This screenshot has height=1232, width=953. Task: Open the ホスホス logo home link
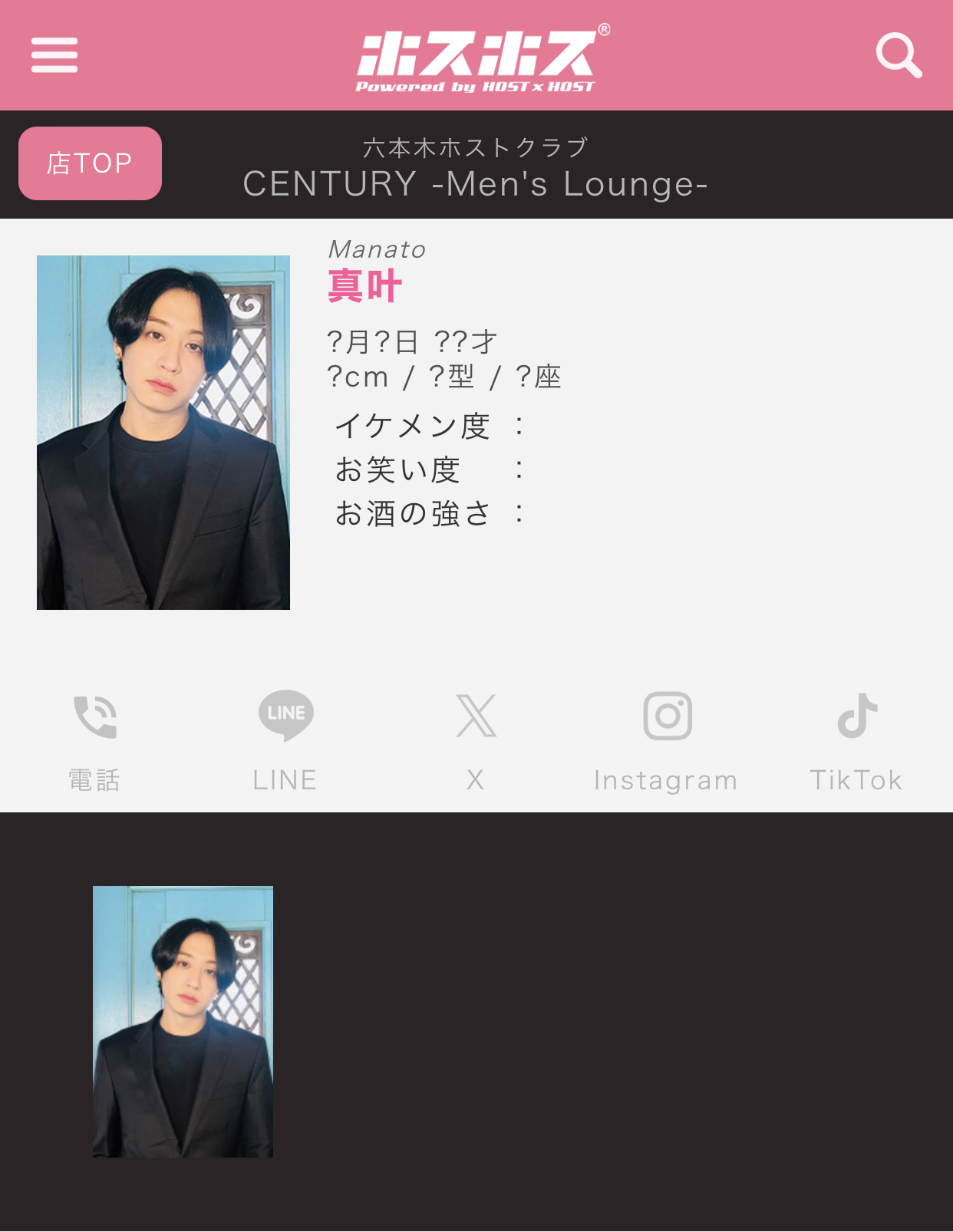click(476, 61)
